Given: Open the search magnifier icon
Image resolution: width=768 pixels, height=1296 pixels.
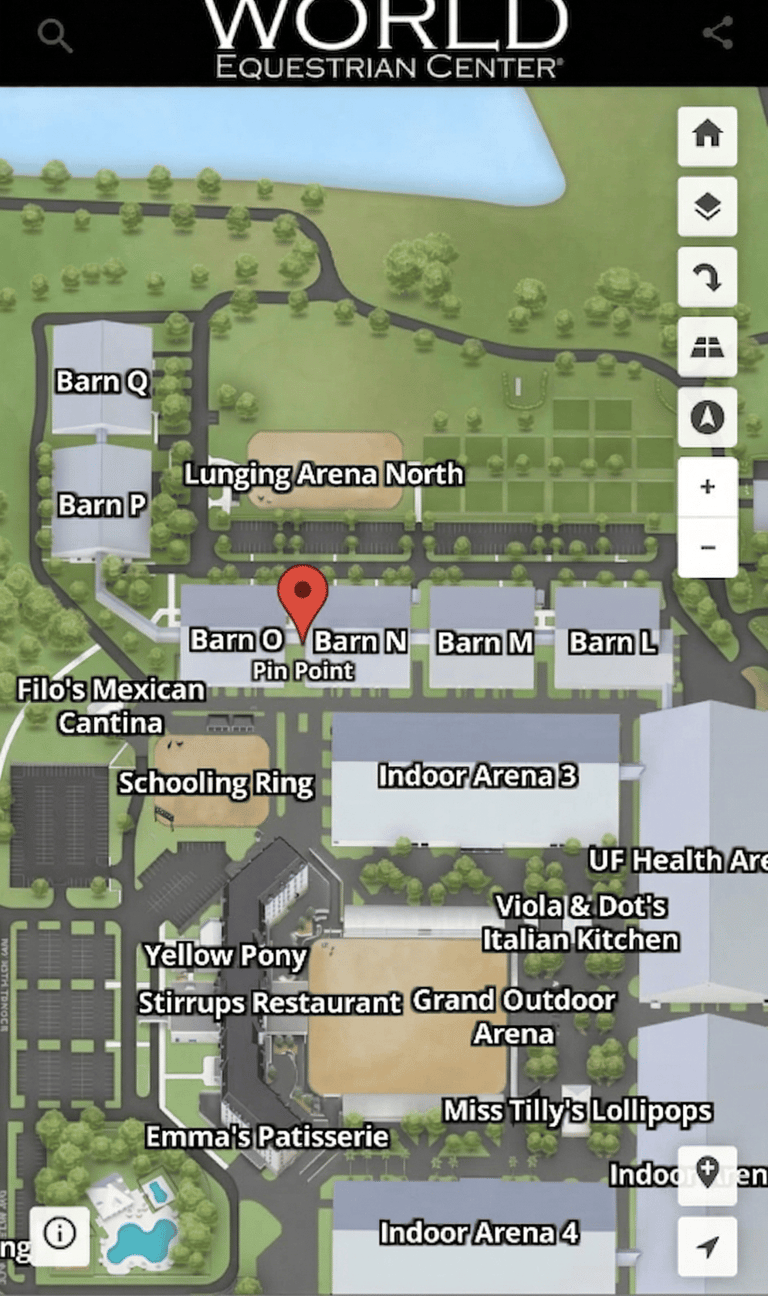Looking at the screenshot, I should click(55, 36).
